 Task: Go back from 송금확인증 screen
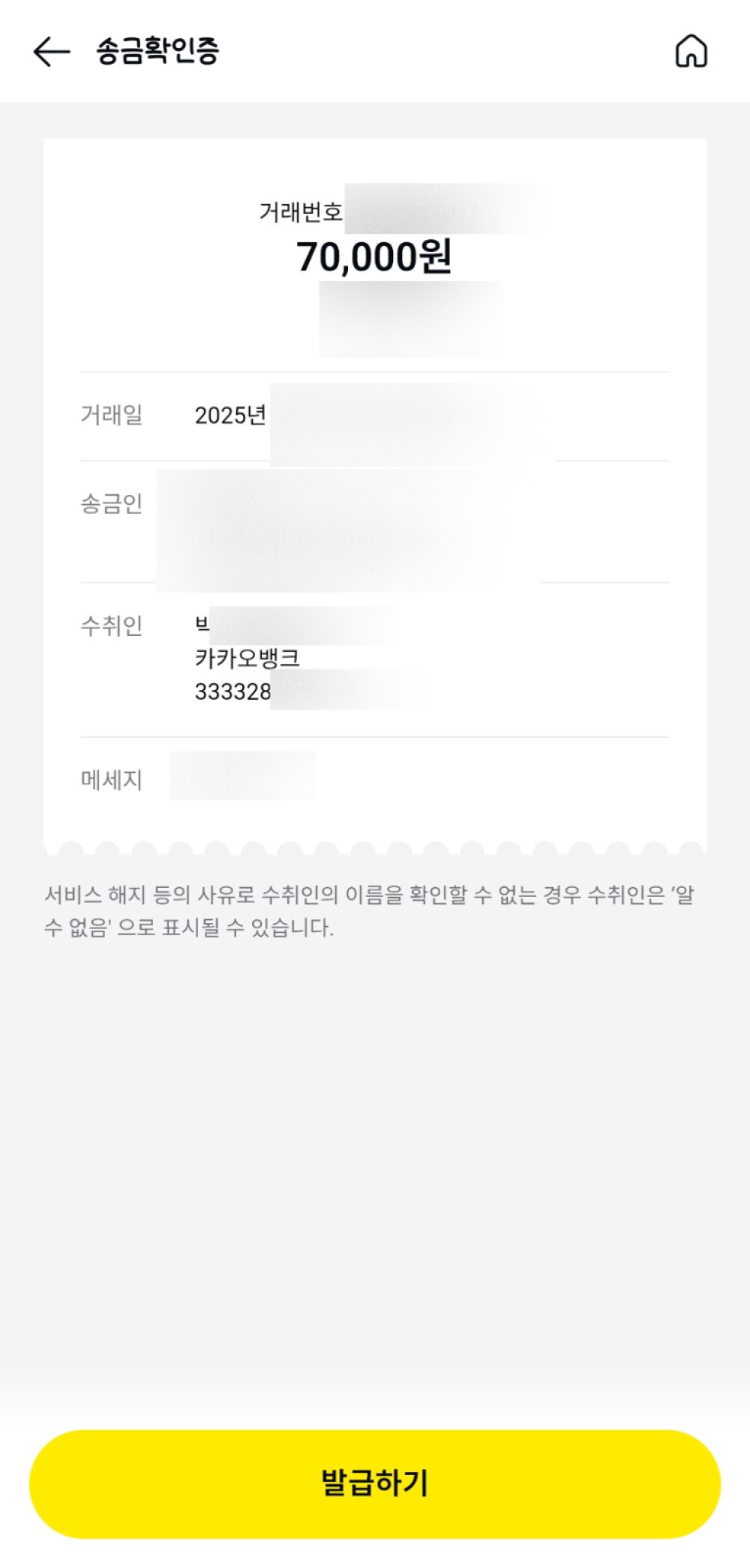coord(52,52)
